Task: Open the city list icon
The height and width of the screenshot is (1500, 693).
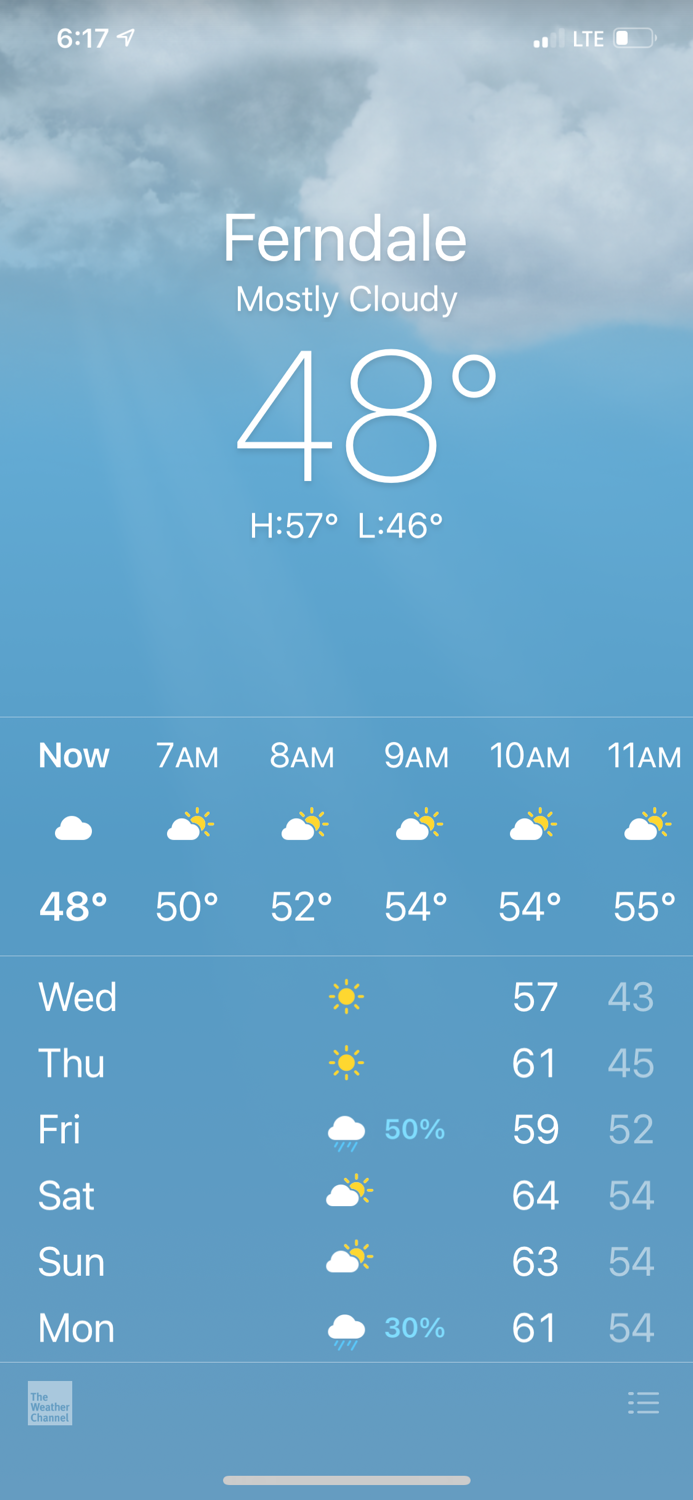Action: [643, 1403]
